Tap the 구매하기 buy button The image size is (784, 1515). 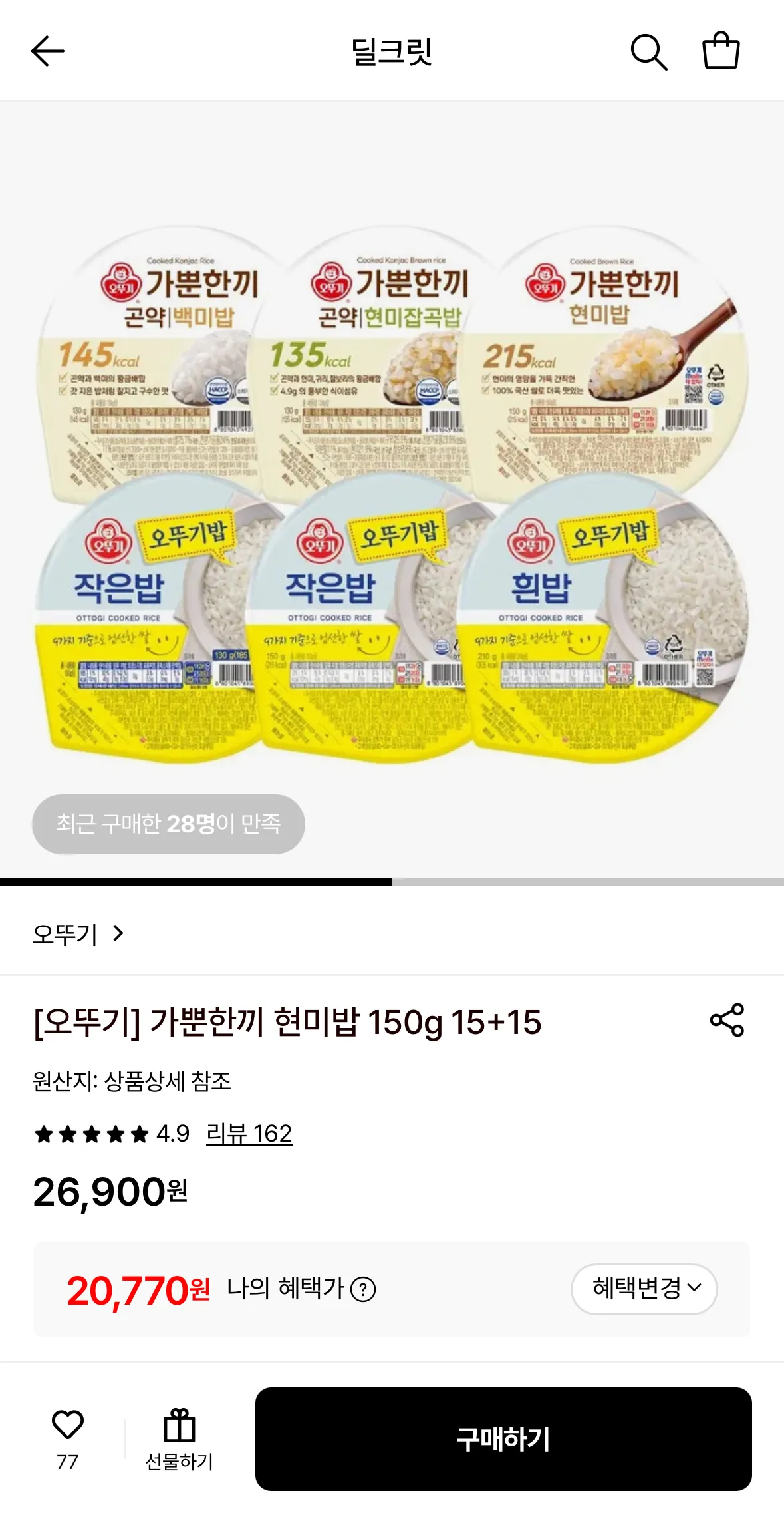(503, 1439)
